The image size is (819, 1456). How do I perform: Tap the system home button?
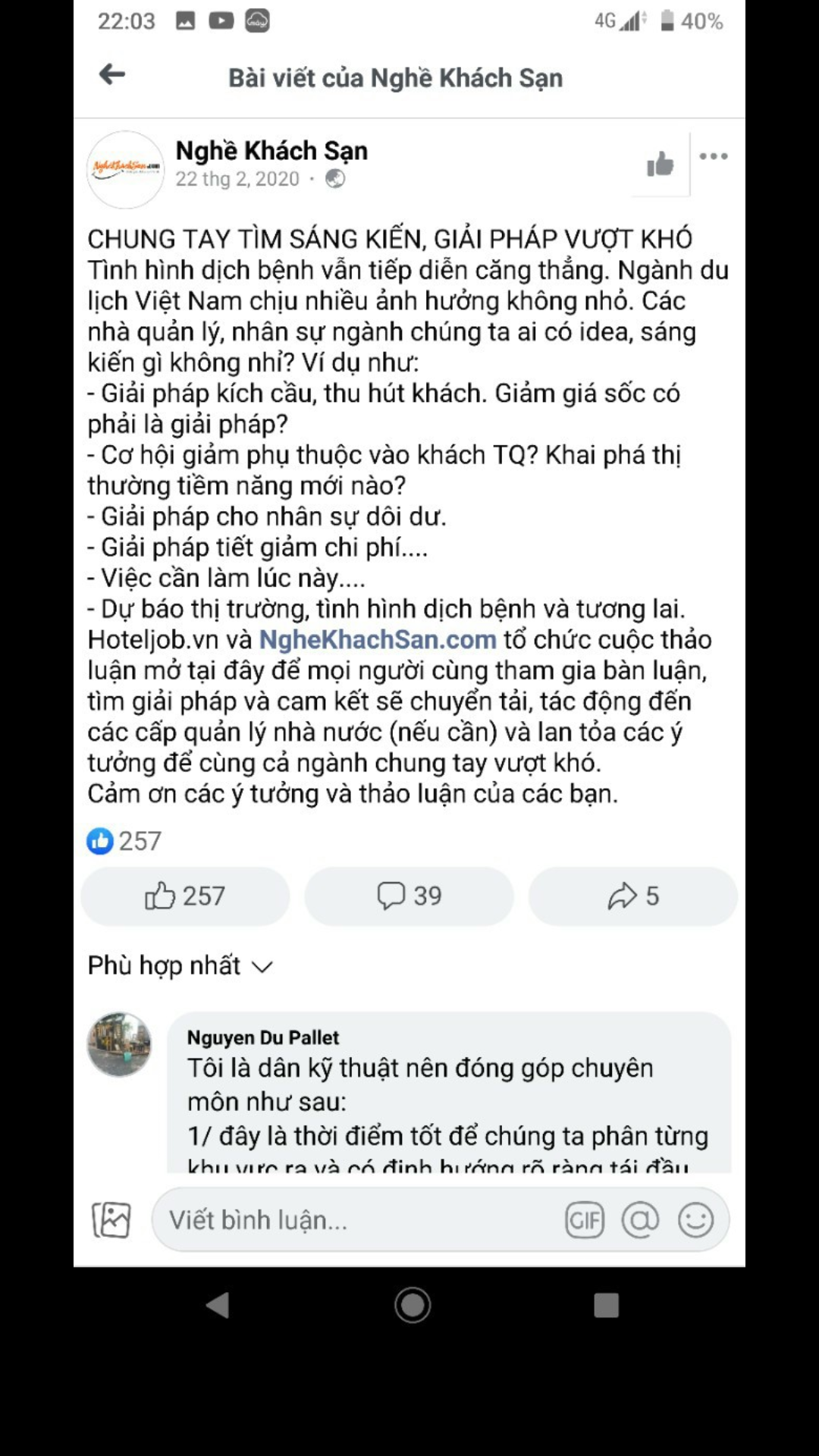413,1305
